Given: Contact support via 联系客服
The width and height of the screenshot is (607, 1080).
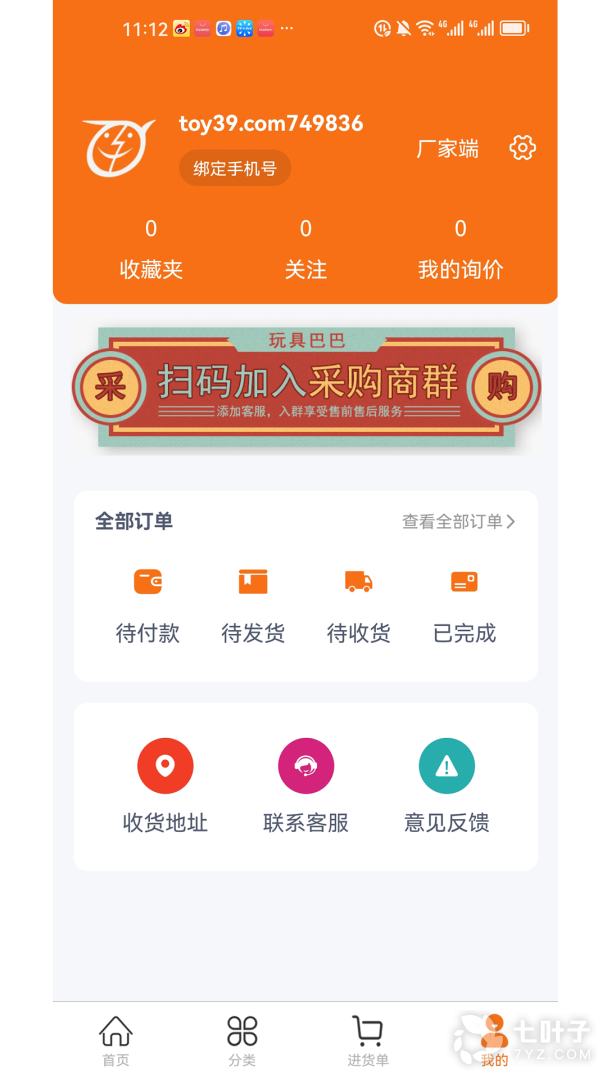Looking at the screenshot, I should pos(306,786).
